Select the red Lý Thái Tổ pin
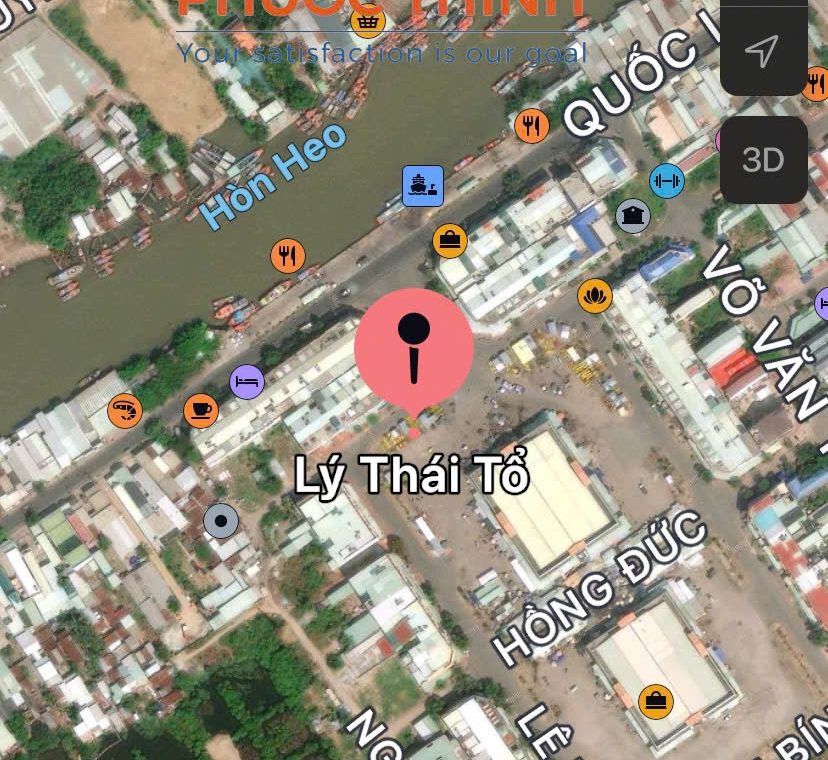 click(414, 348)
